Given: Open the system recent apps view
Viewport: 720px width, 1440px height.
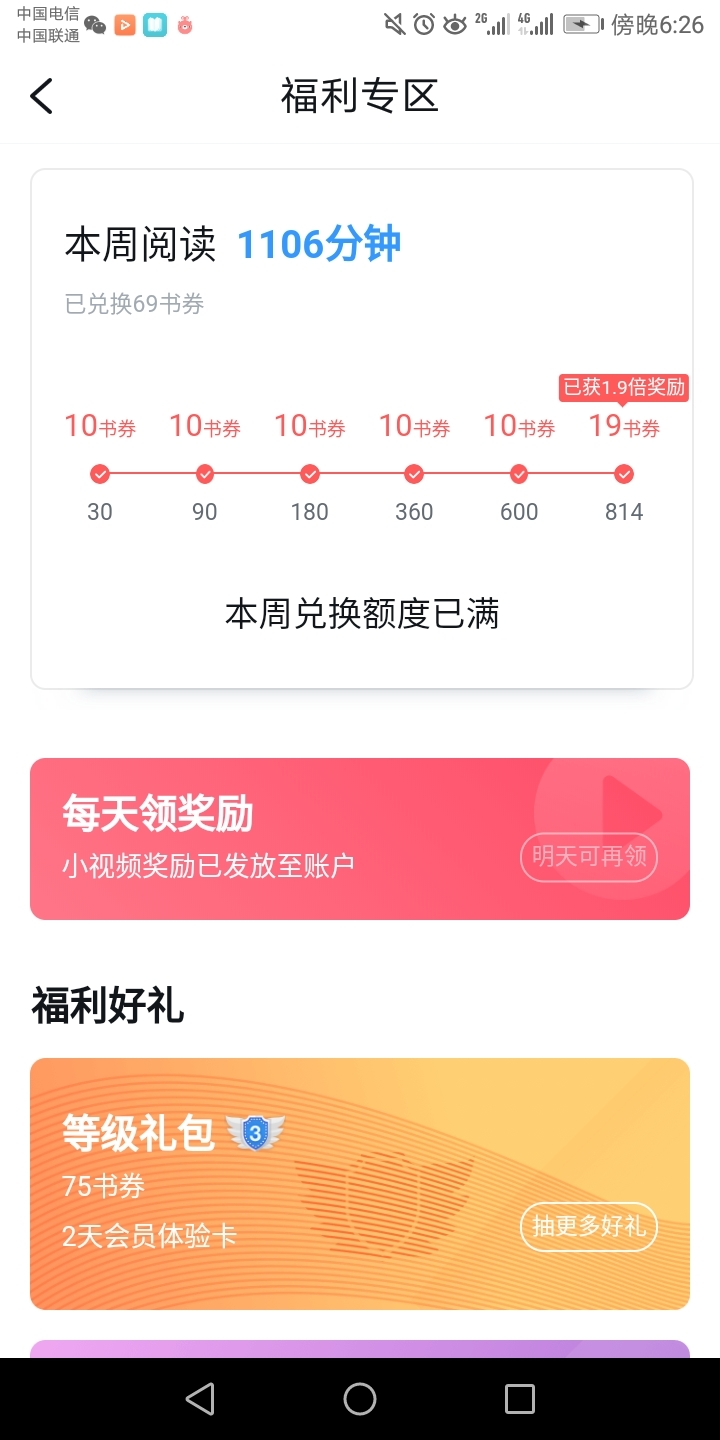Looking at the screenshot, I should [x=520, y=1399].
